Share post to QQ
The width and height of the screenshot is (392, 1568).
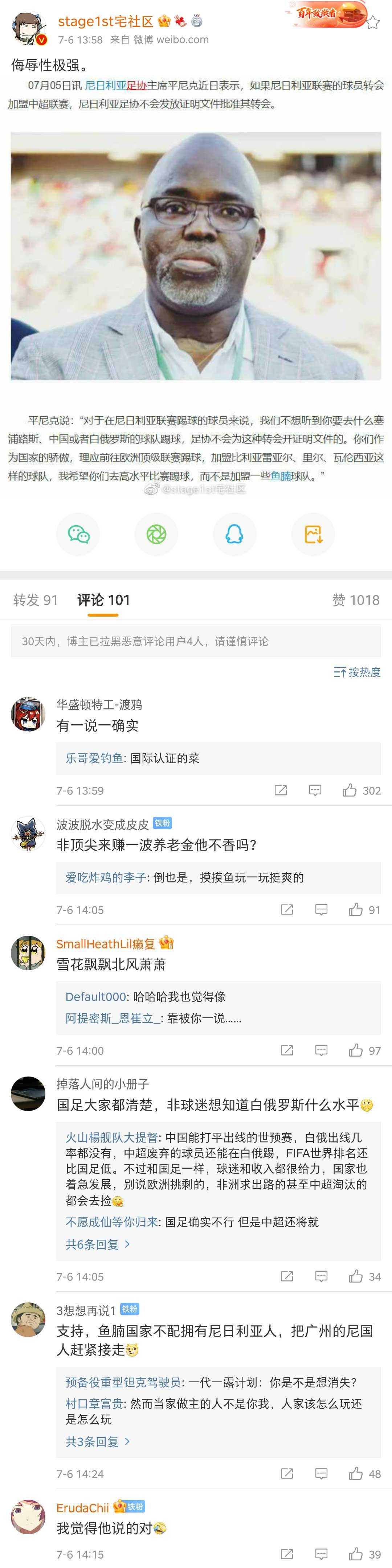tap(234, 534)
